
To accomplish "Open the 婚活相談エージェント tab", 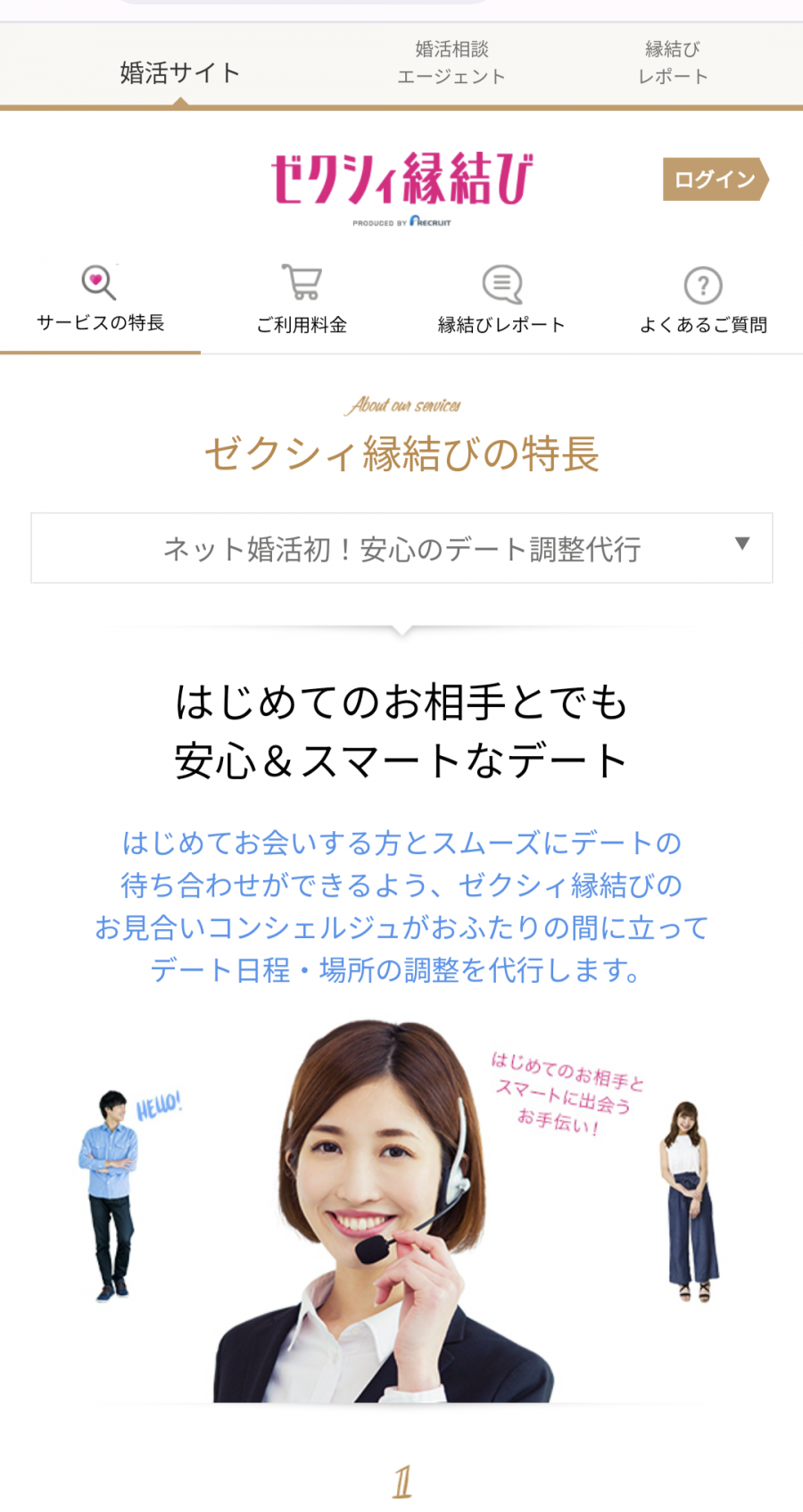I will [451, 62].
